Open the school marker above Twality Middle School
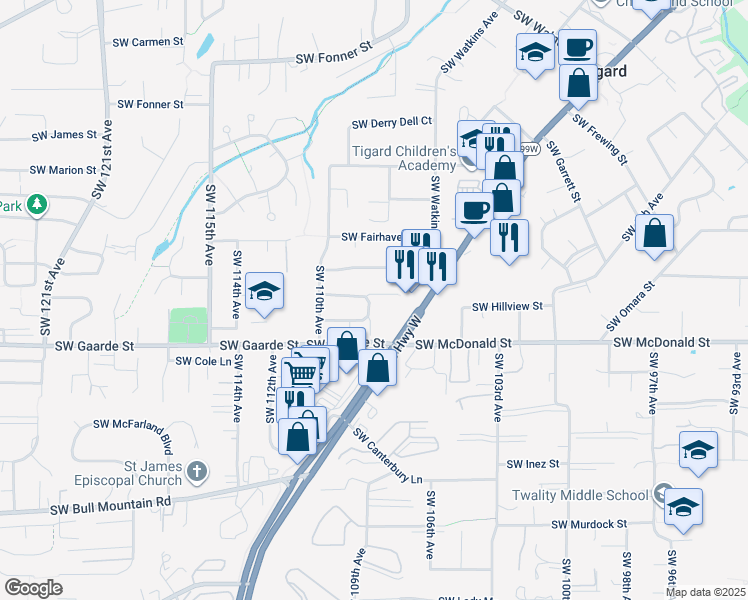 pos(698,451)
